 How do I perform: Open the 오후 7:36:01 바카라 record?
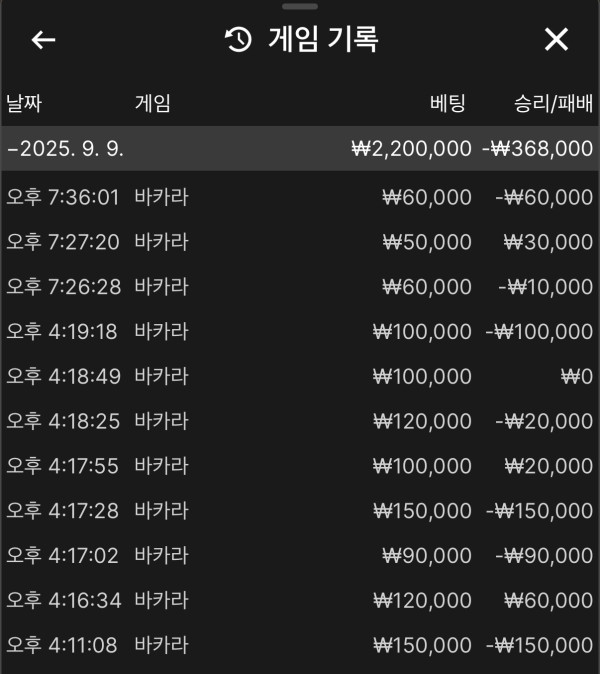pos(299,197)
